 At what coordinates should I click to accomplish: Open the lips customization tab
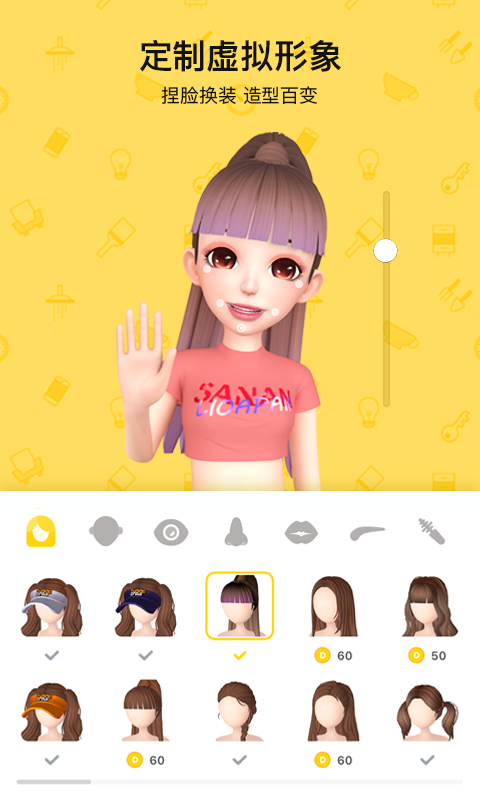click(301, 533)
